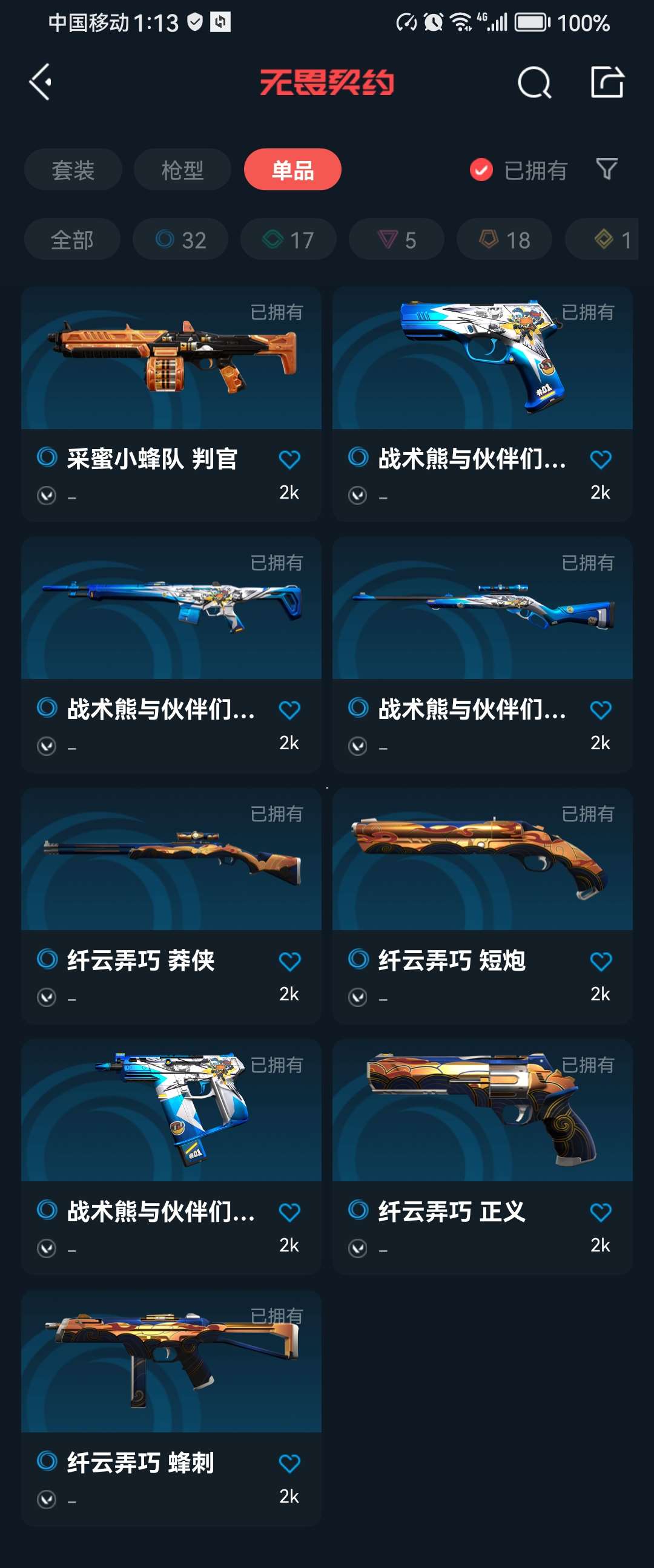Like the 纤云弄巧 蜂刺 skin
Viewport: 654px width, 1568px height.
(x=289, y=1463)
